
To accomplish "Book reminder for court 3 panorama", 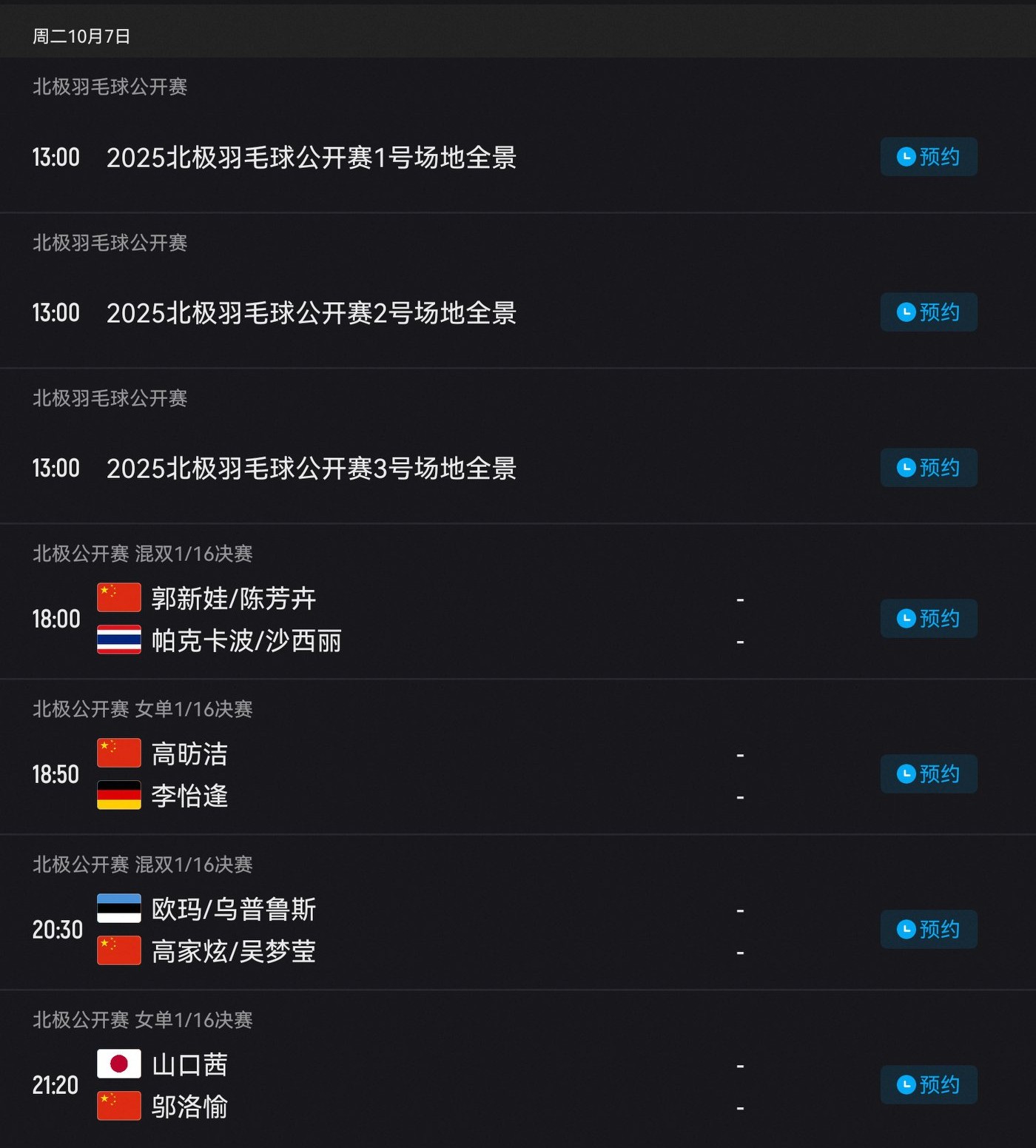I will [928, 468].
